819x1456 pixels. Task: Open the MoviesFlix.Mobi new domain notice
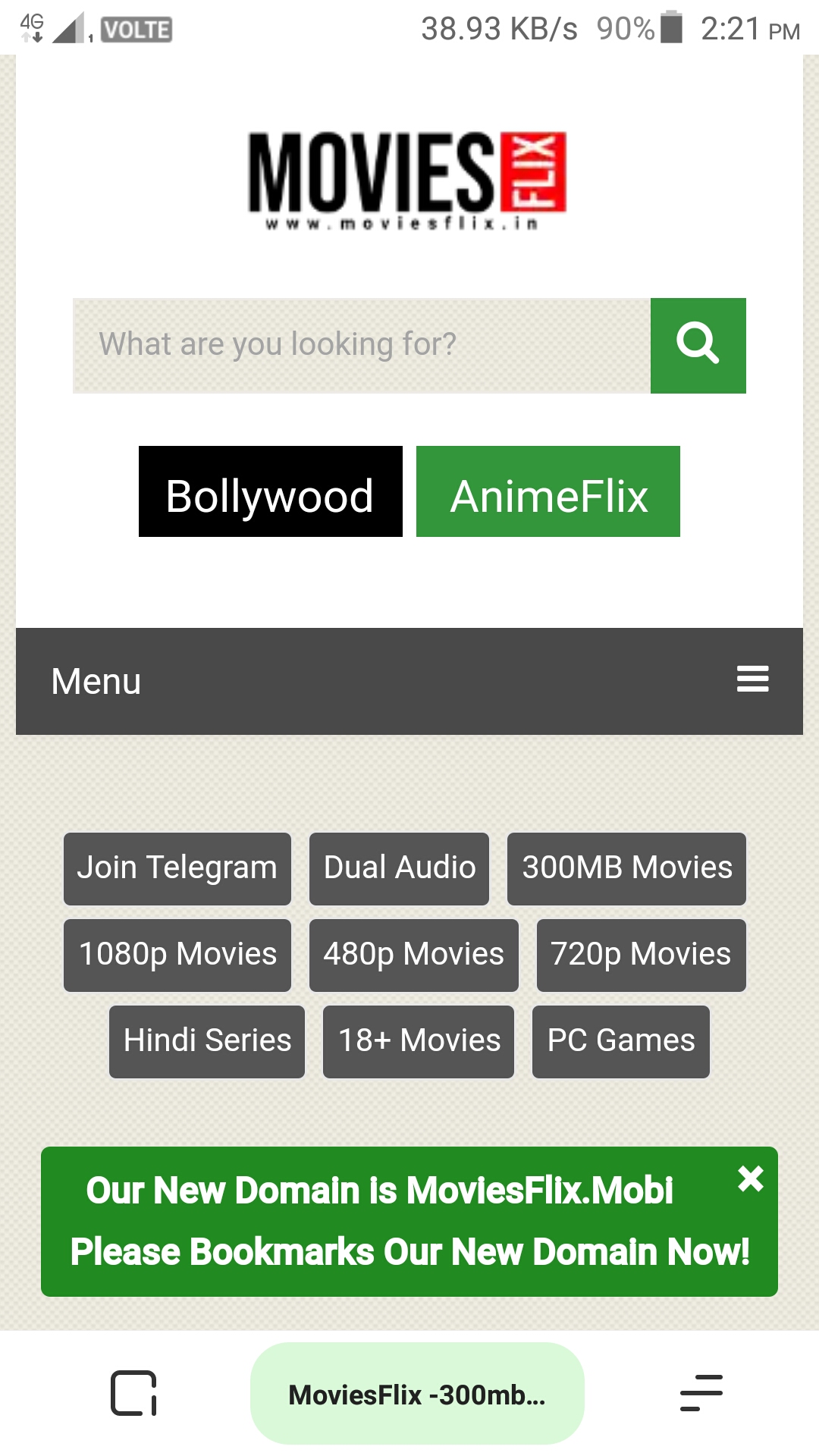[379, 1221]
